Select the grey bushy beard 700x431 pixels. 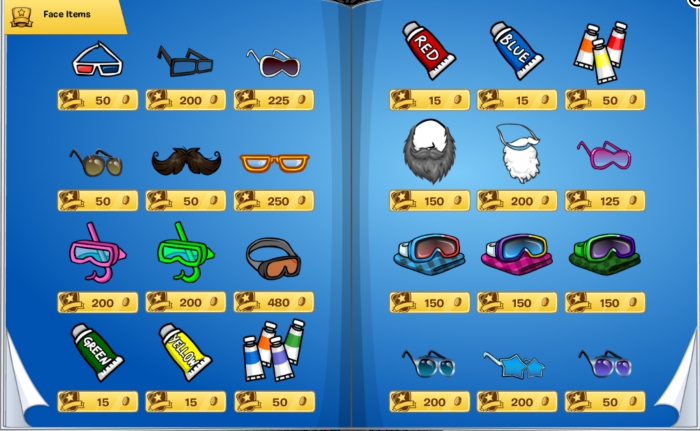[x=429, y=152]
